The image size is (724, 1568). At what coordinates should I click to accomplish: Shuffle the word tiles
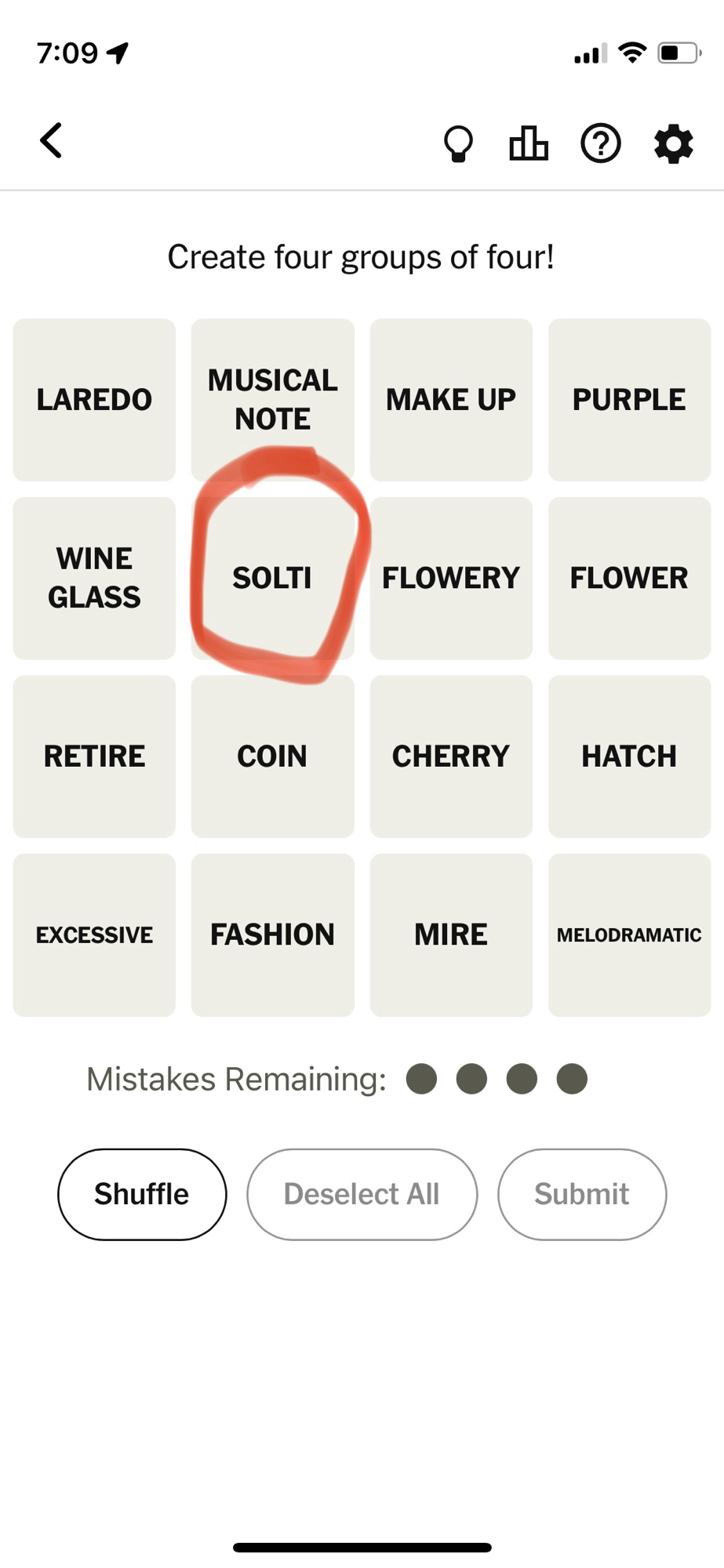142,1194
